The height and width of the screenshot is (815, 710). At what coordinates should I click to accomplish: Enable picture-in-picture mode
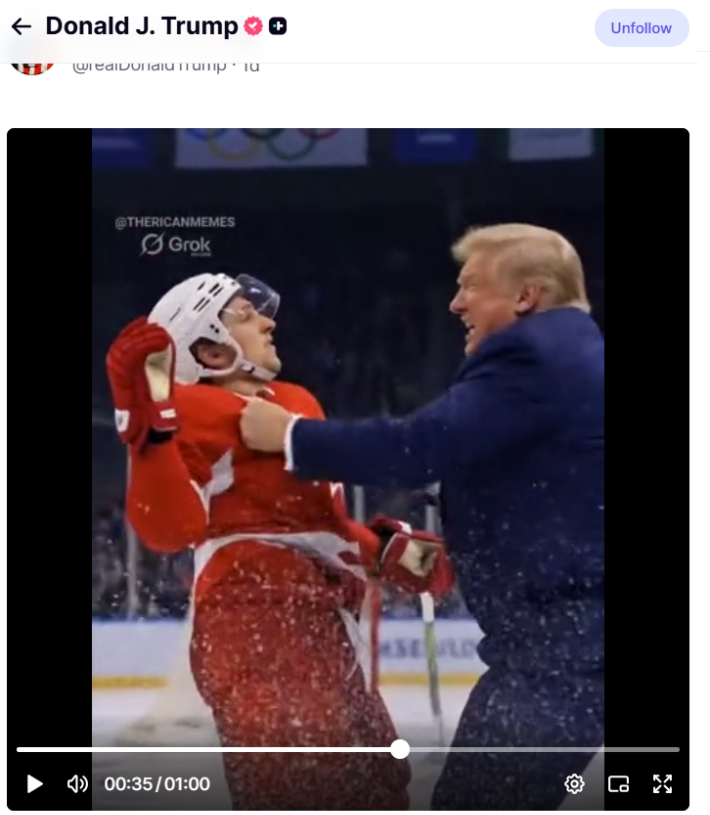click(x=618, y=784)
